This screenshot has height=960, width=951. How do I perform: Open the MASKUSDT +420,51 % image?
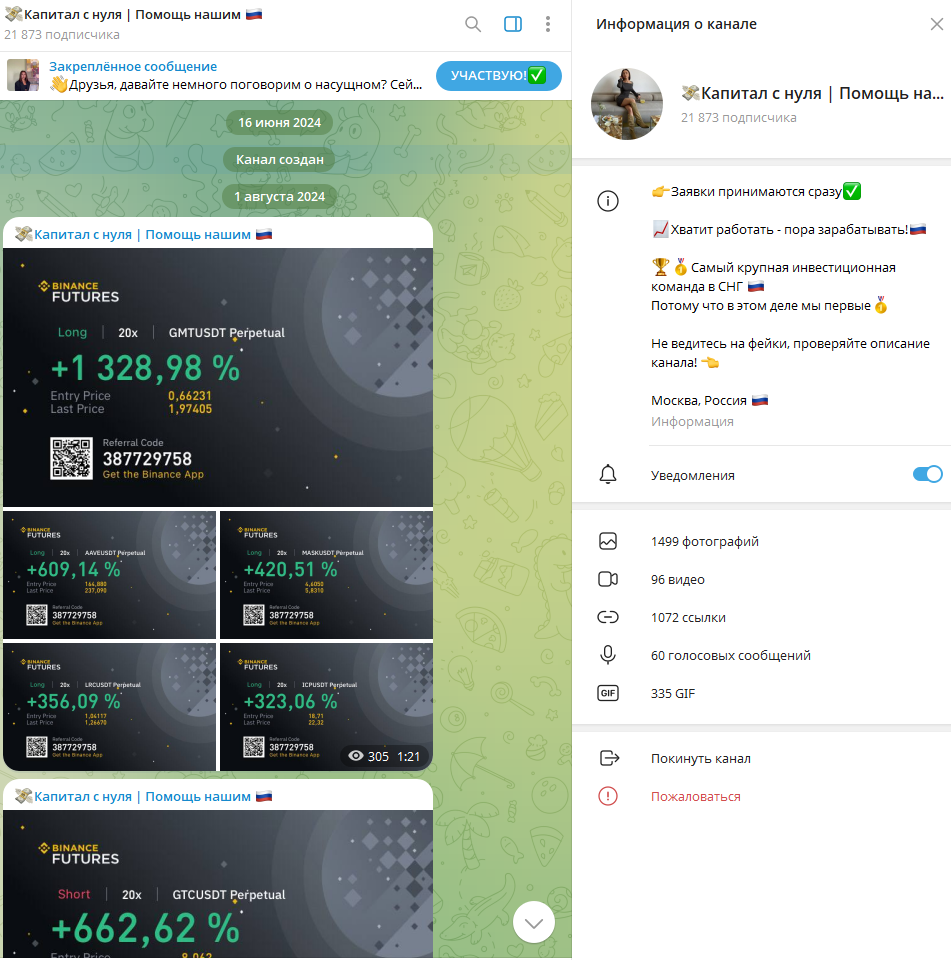[x=326, y=575]
